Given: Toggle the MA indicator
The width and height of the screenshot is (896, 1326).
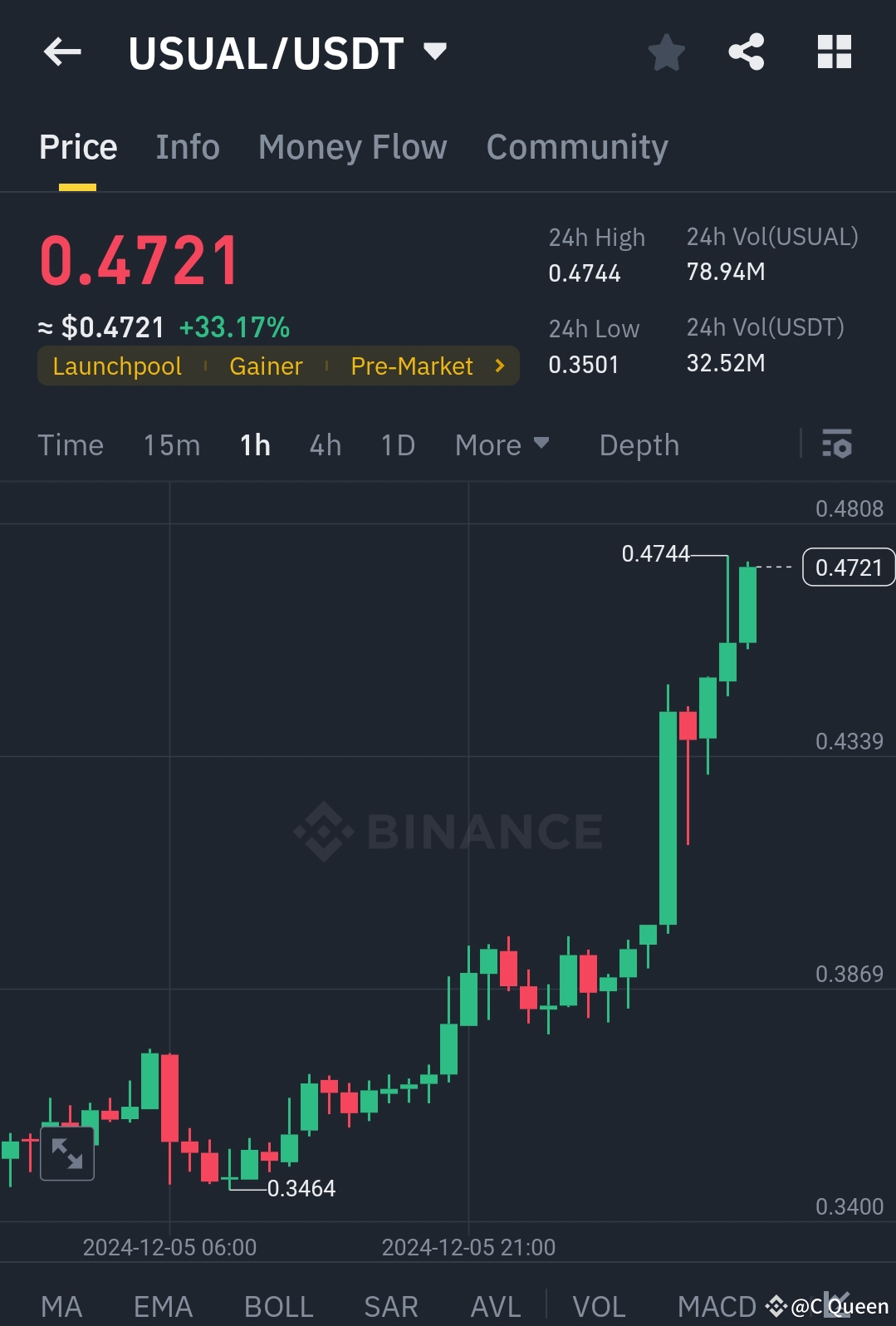Looking at the screenshot, I should click(63, 1305).
